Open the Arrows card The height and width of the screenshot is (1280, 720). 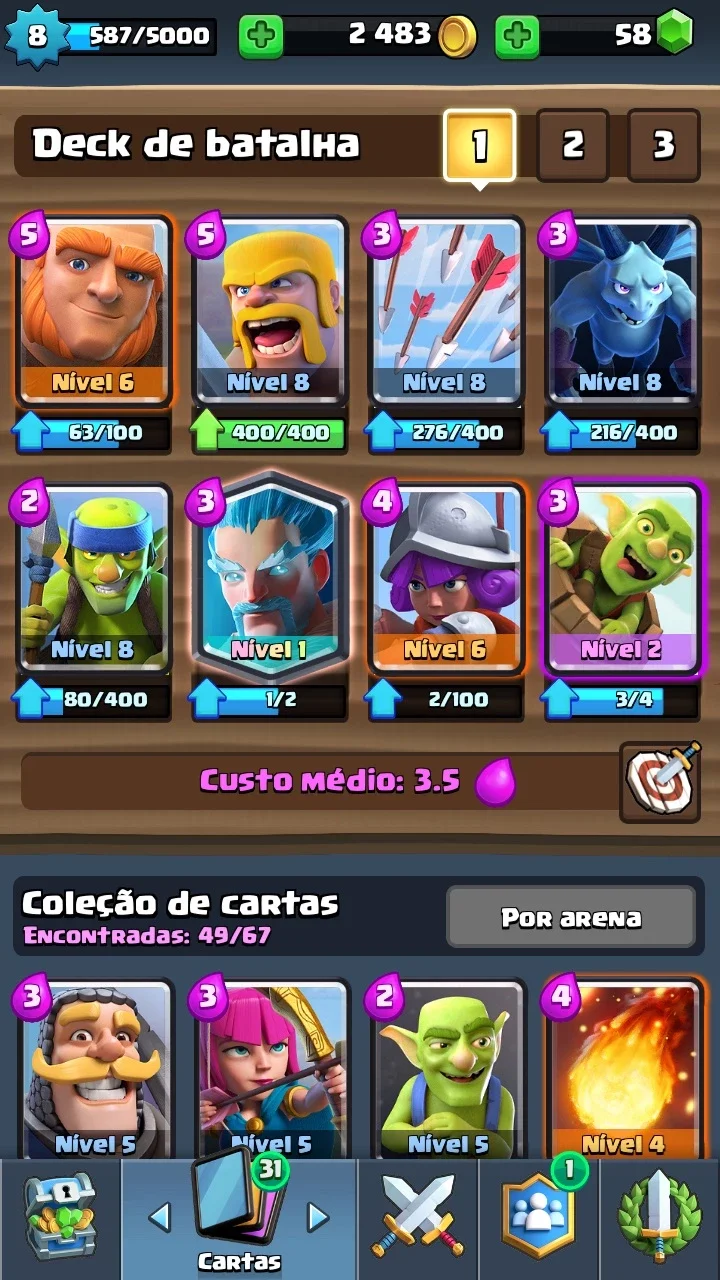point(445,312)
